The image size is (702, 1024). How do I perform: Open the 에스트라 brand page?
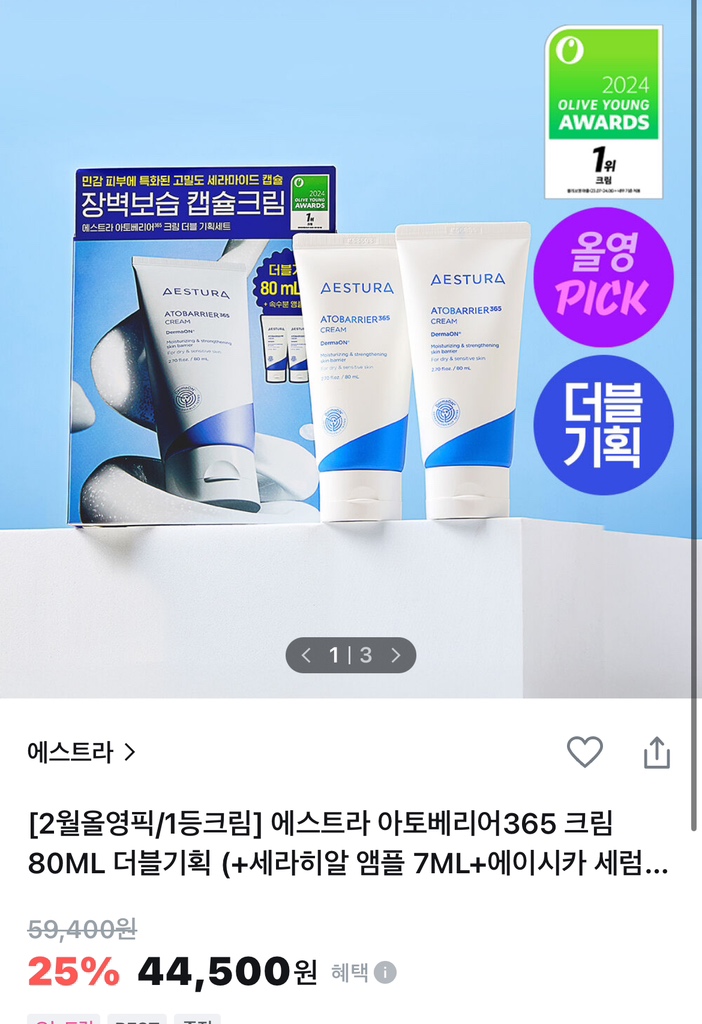pyautogui.click(x=81, y=752)
